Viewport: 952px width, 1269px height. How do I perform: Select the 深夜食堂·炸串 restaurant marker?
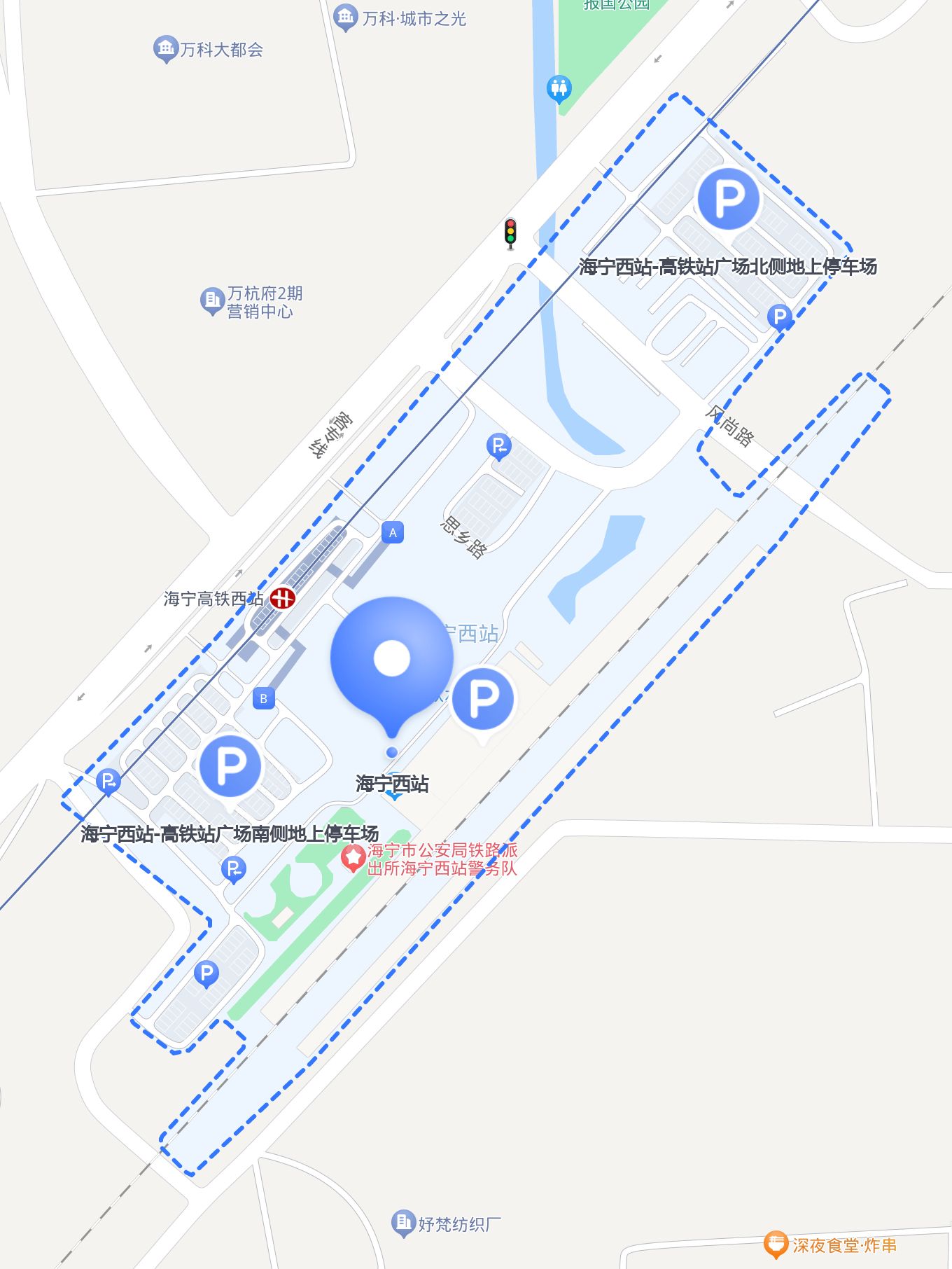pos(776,1244)
